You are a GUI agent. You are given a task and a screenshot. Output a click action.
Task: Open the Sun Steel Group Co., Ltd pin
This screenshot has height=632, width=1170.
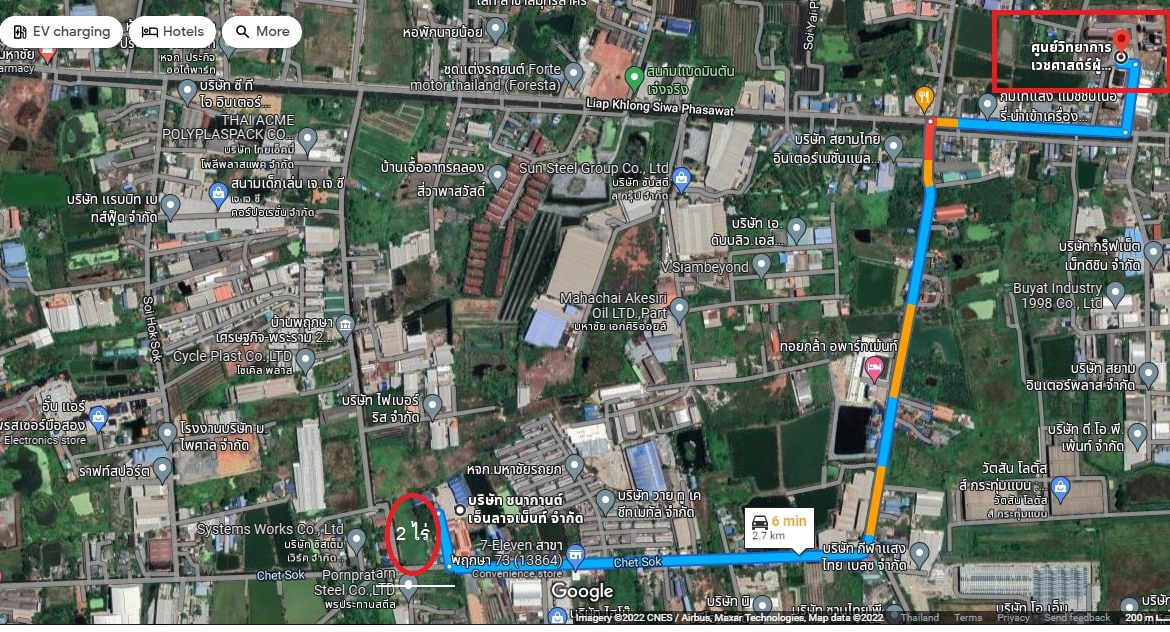(x=682, y=179)
